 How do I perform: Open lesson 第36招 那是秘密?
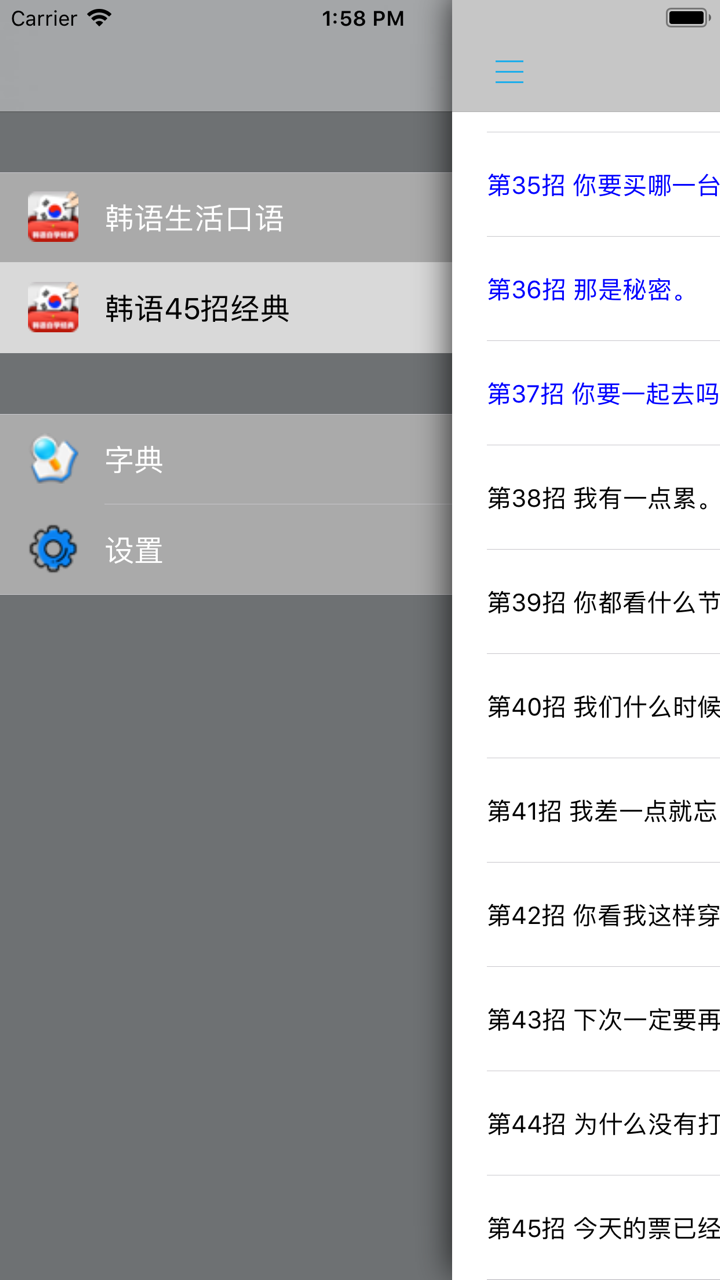600,290
